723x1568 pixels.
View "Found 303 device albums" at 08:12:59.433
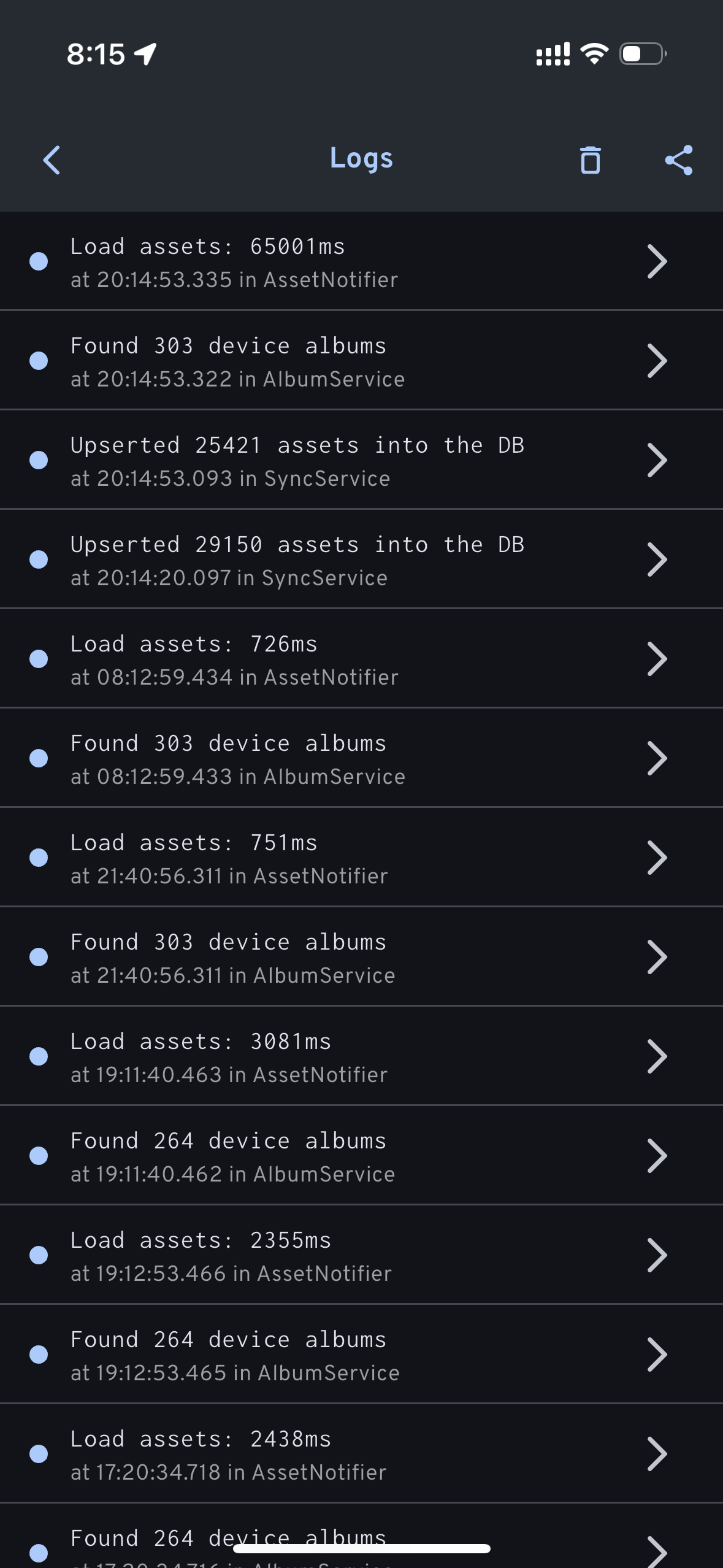point(361,759)
